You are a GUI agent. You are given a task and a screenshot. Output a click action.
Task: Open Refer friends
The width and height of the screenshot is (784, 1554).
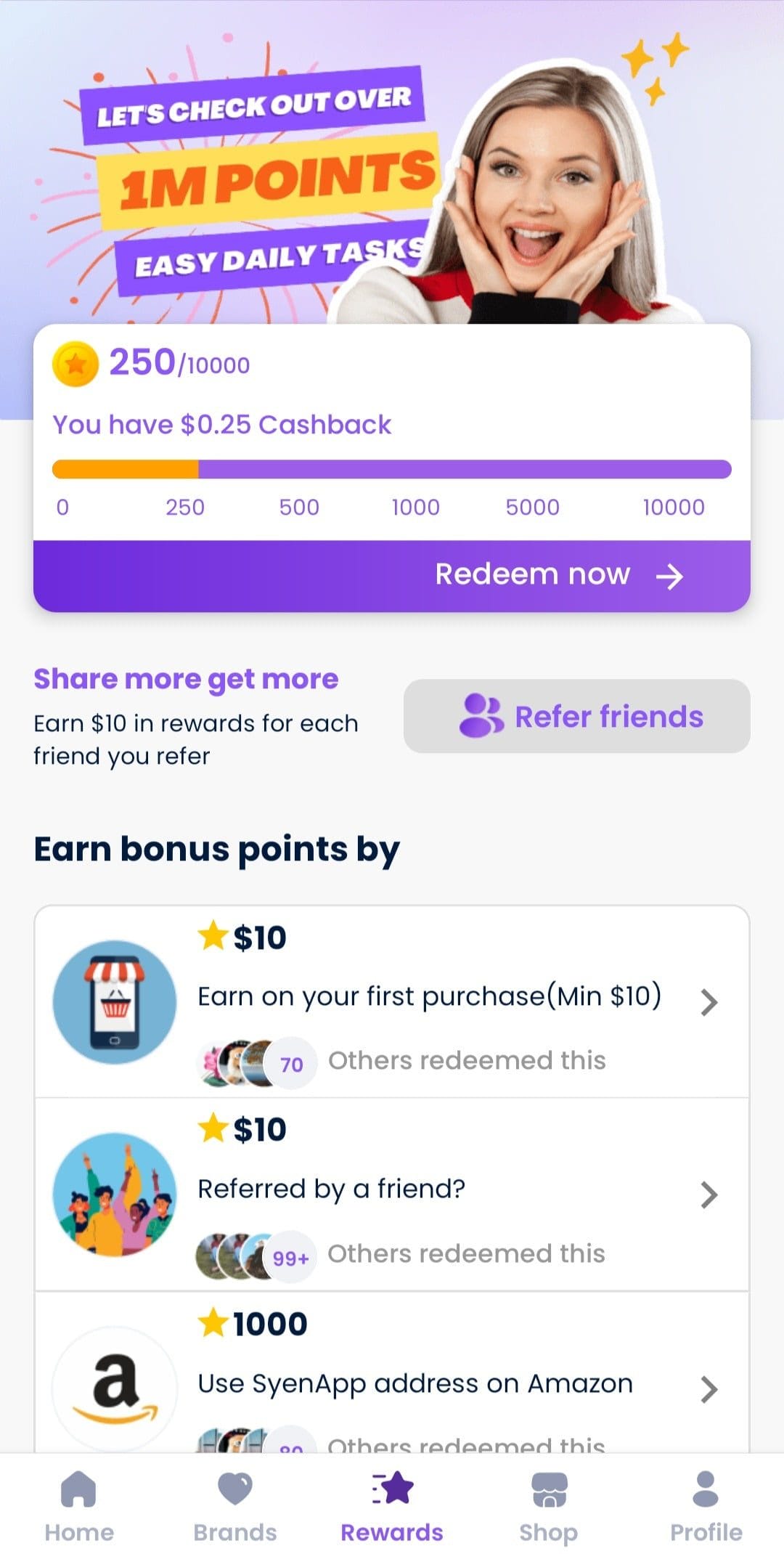[577, 716]
